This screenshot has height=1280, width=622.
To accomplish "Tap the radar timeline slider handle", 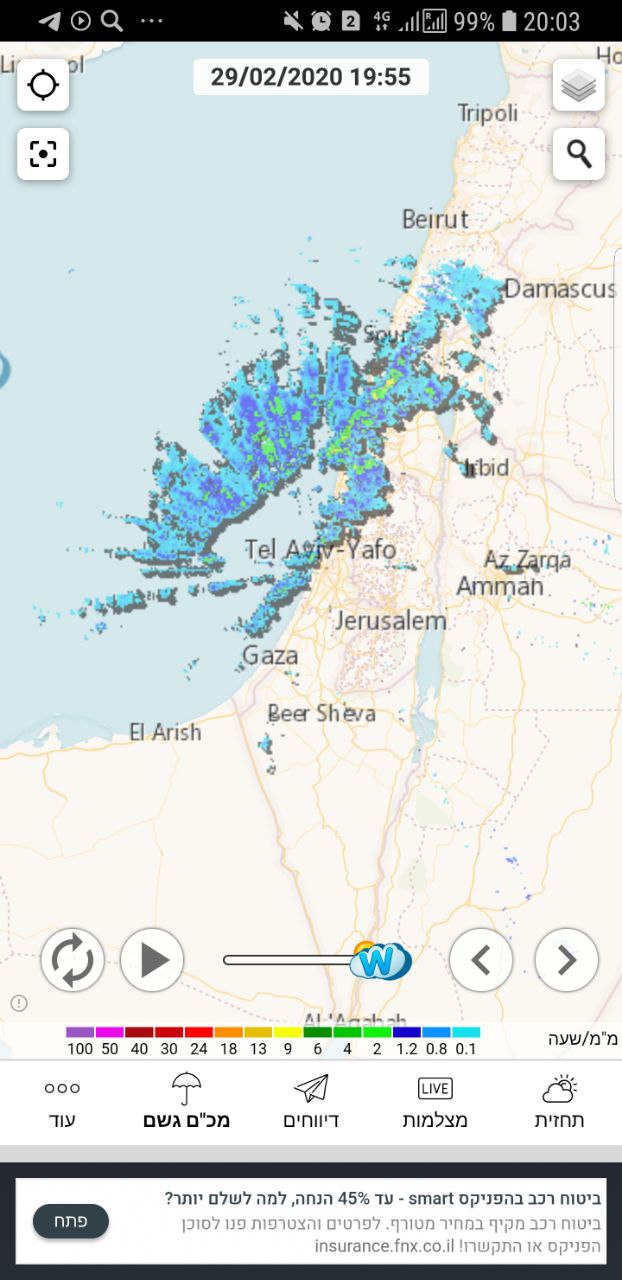I will click(380, 960).
